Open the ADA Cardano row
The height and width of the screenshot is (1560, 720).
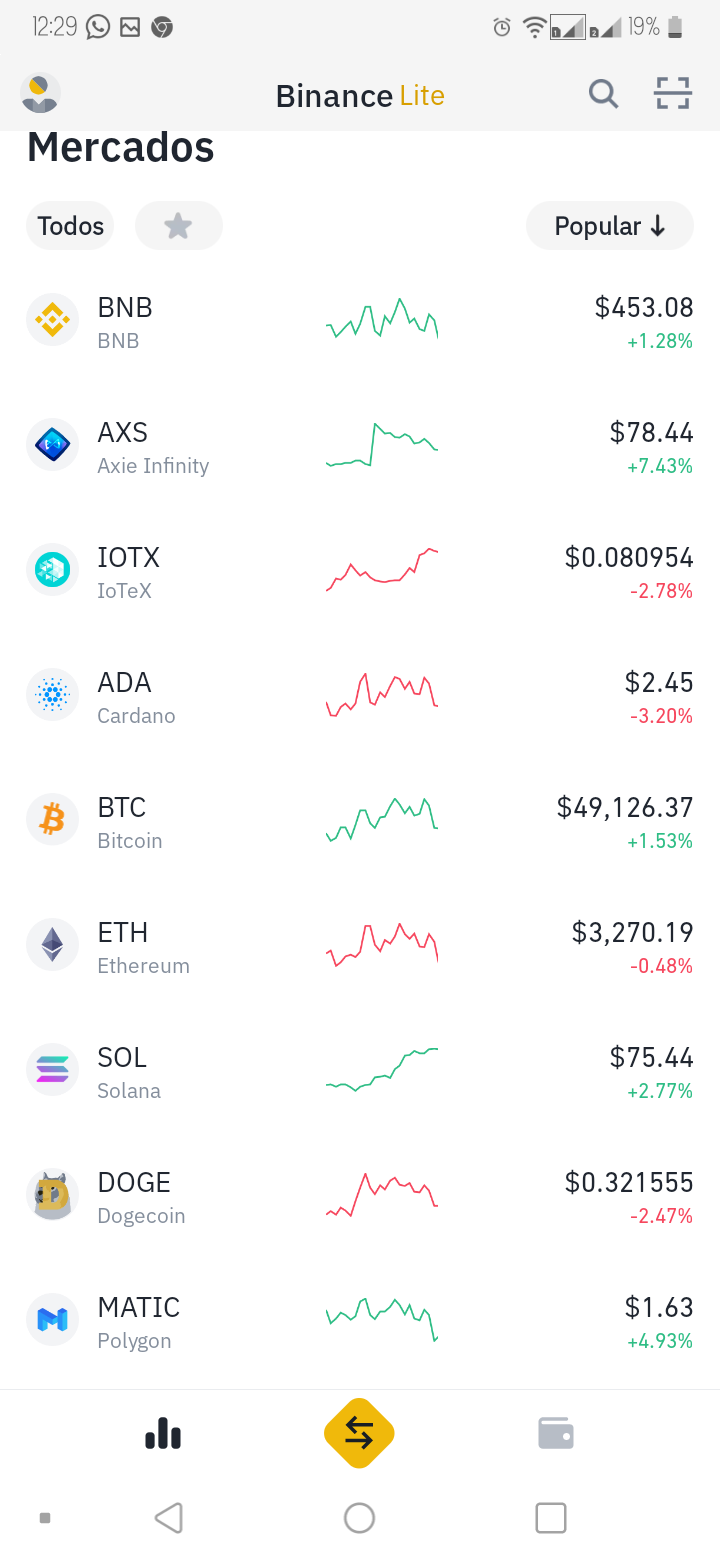pyautogui.click(x=360, y=697)
